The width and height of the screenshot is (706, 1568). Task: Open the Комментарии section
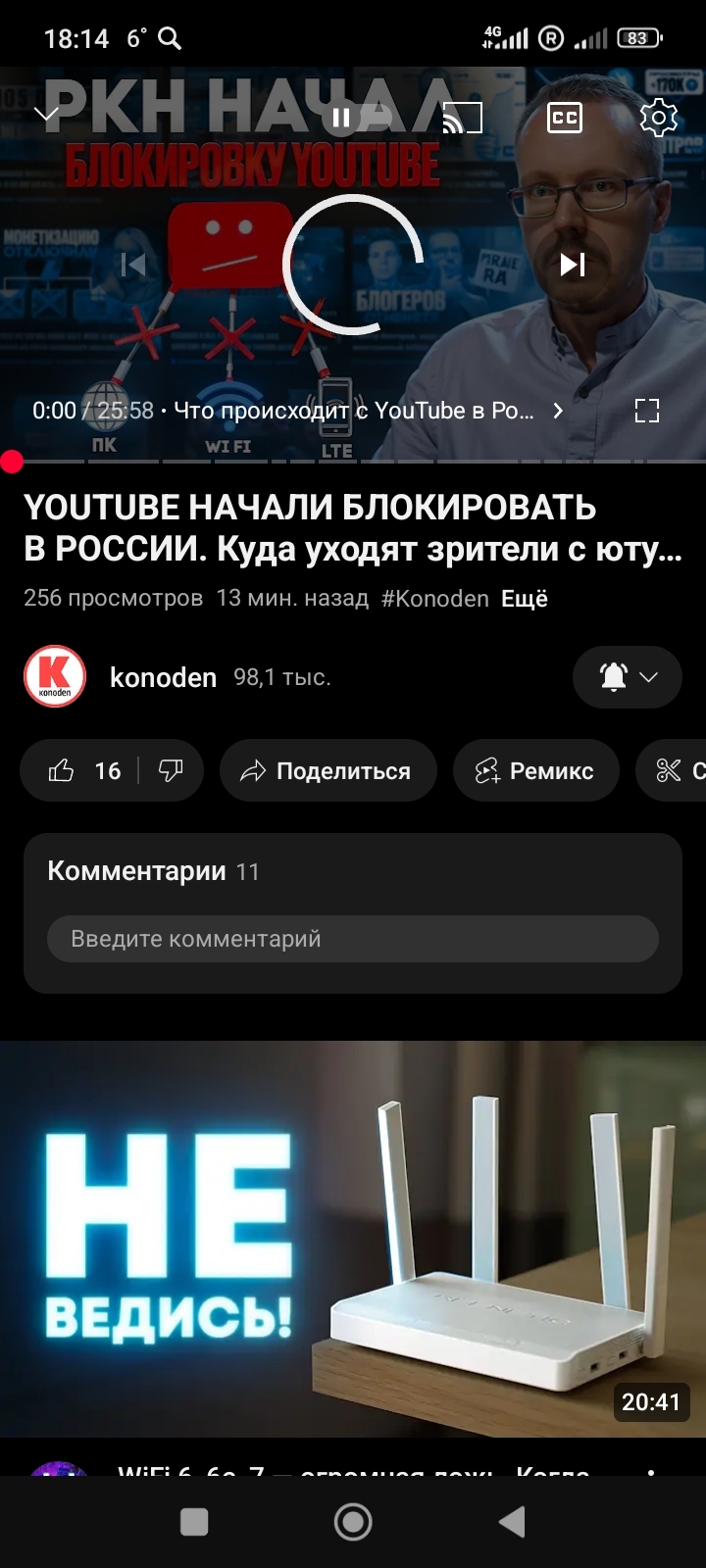[153, 871]
